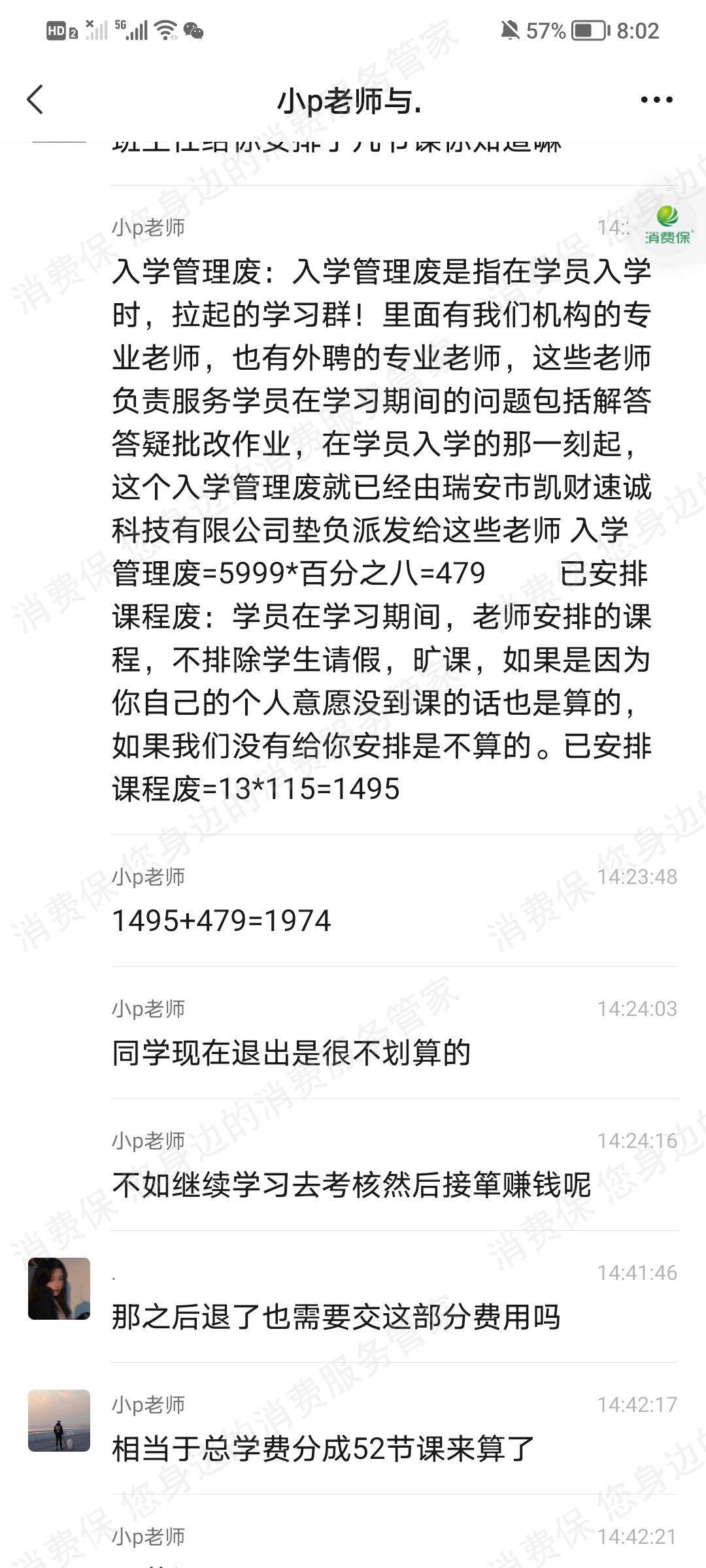This screenshot has width=706, height=1568.
Task: Tap the 消费保 floating badge
Action: 667,225
